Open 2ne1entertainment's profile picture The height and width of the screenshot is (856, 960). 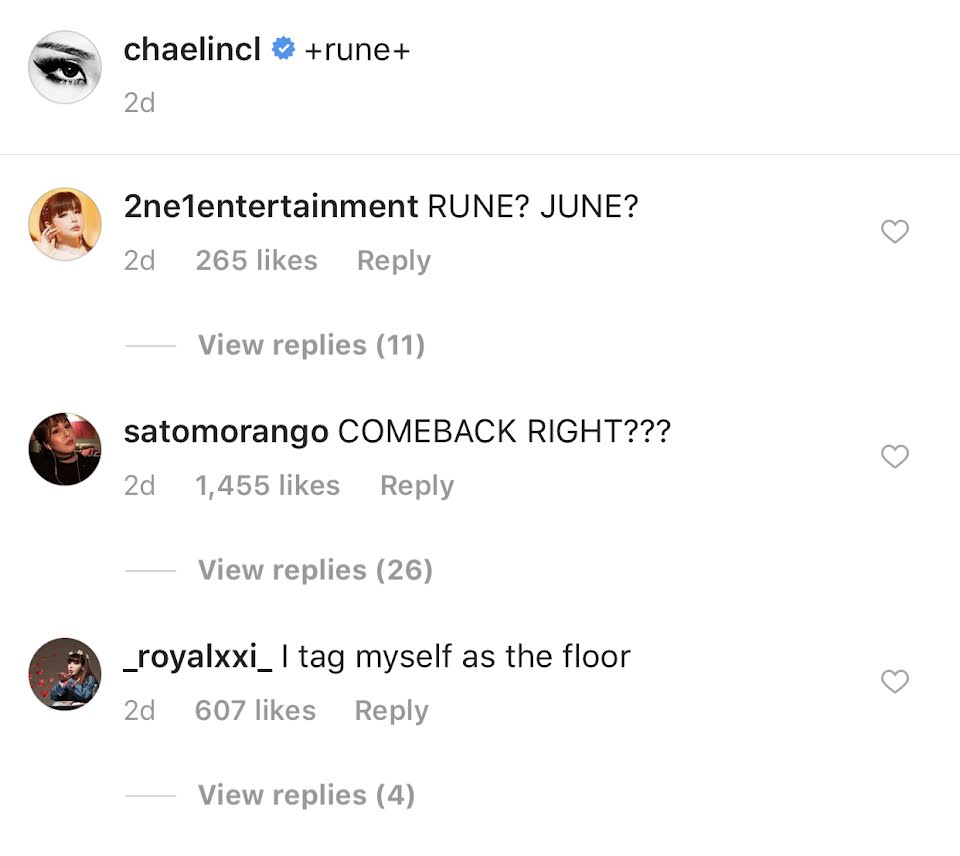[65, 224]
